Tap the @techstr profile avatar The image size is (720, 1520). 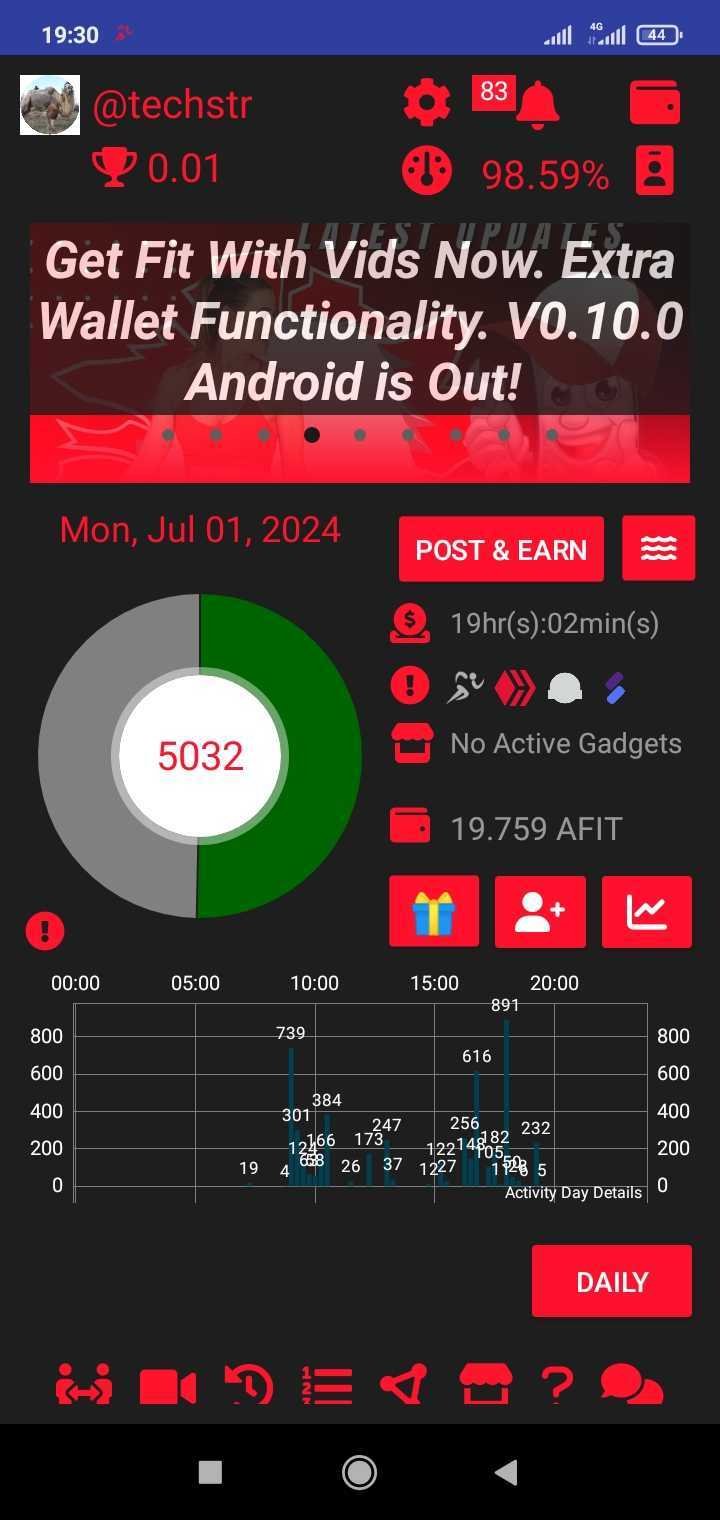click(x=50, y=105)
